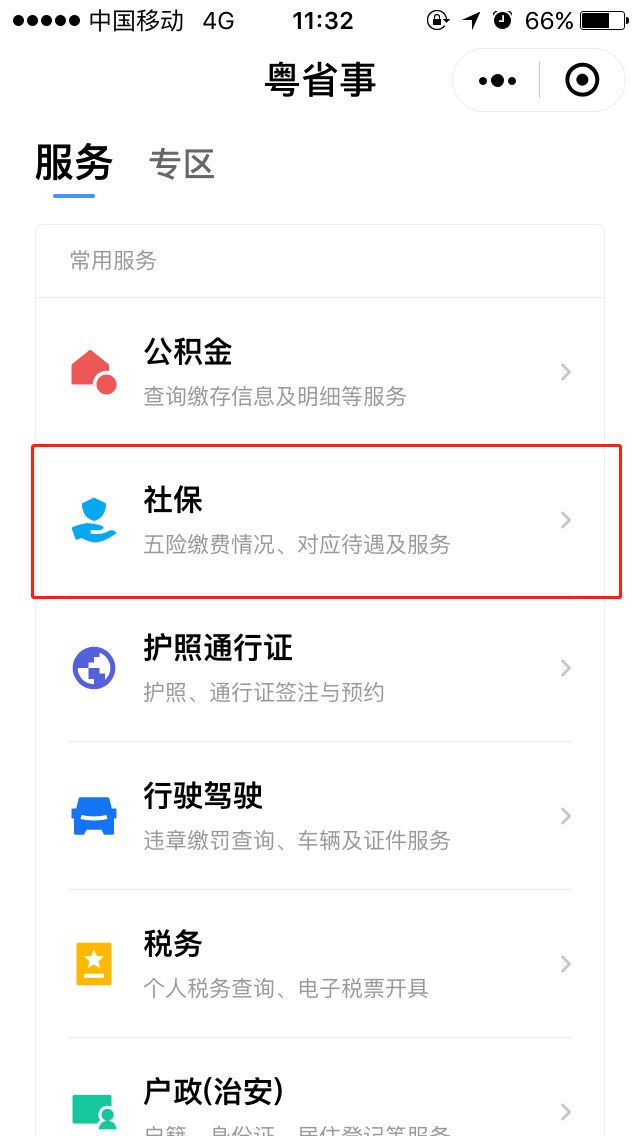This screenshot has width=640, height=1136.
Task: Go to 行驶驾驶 services
Action: pos(320,816)
